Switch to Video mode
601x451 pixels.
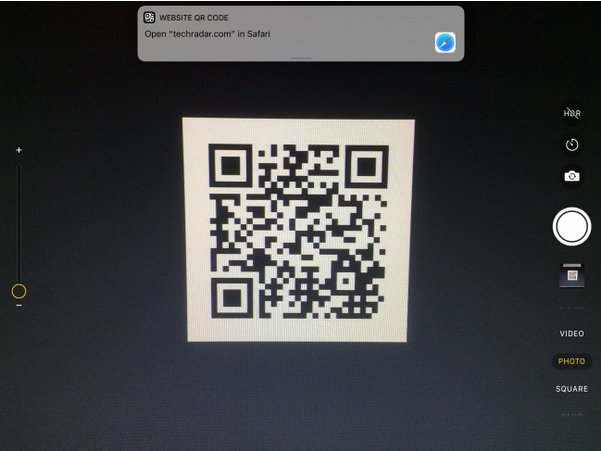pos(571,334)
